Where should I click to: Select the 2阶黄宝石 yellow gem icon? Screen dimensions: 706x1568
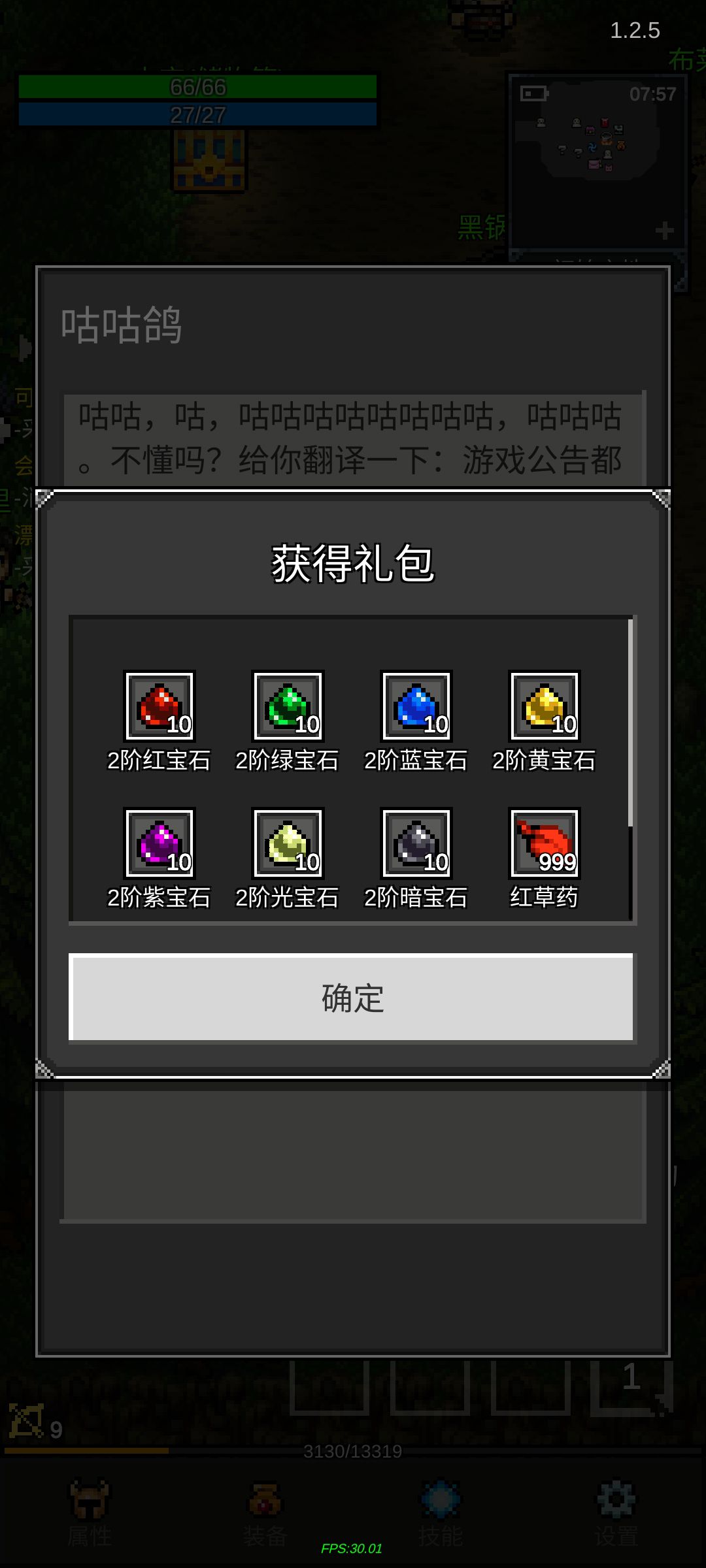tap(543, 708)
